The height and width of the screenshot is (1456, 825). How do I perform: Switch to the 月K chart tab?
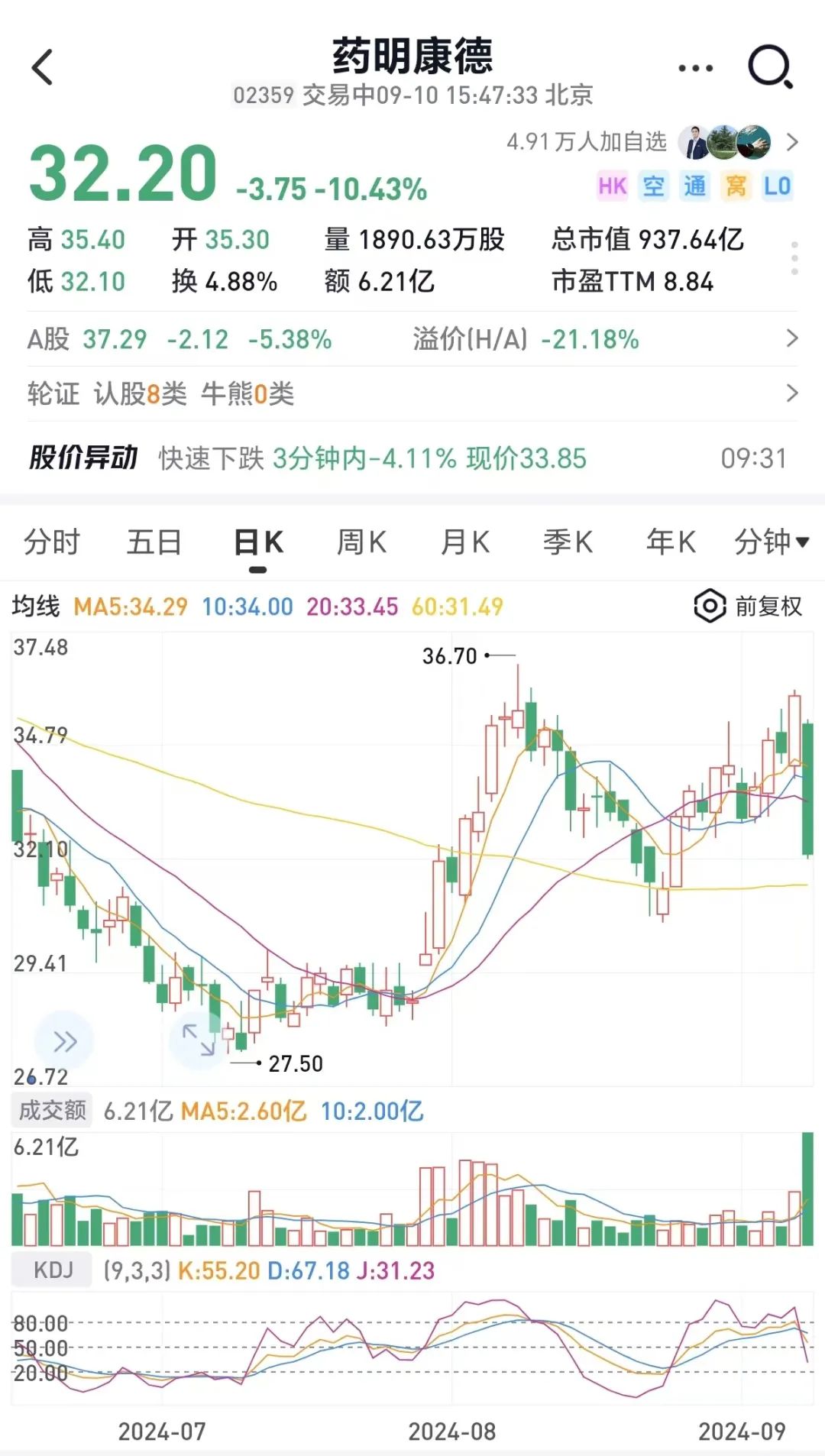pos(465,542)
